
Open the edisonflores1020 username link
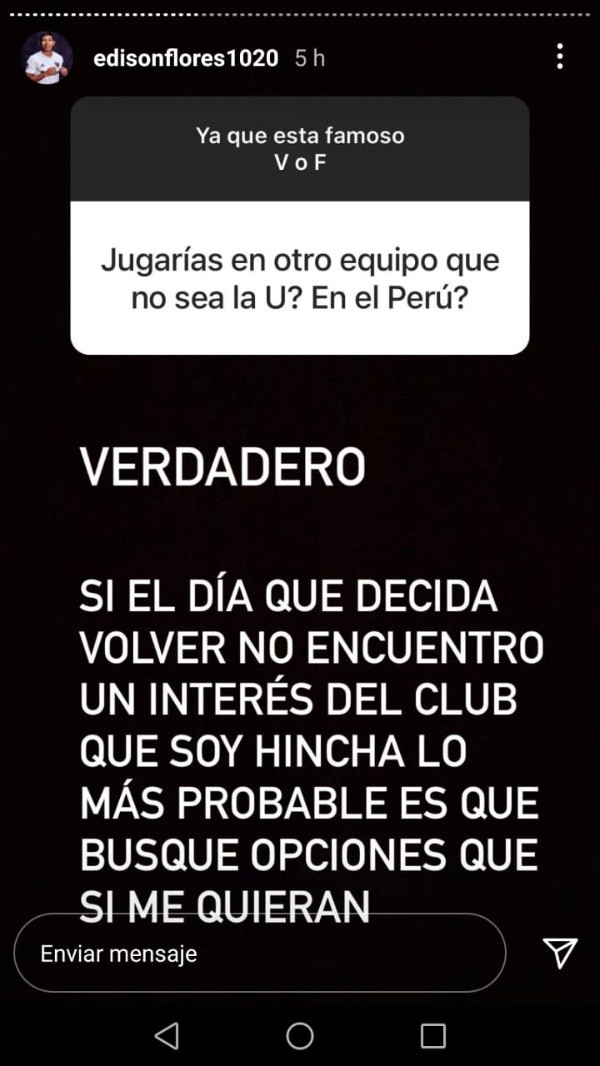tap(185, 58)
